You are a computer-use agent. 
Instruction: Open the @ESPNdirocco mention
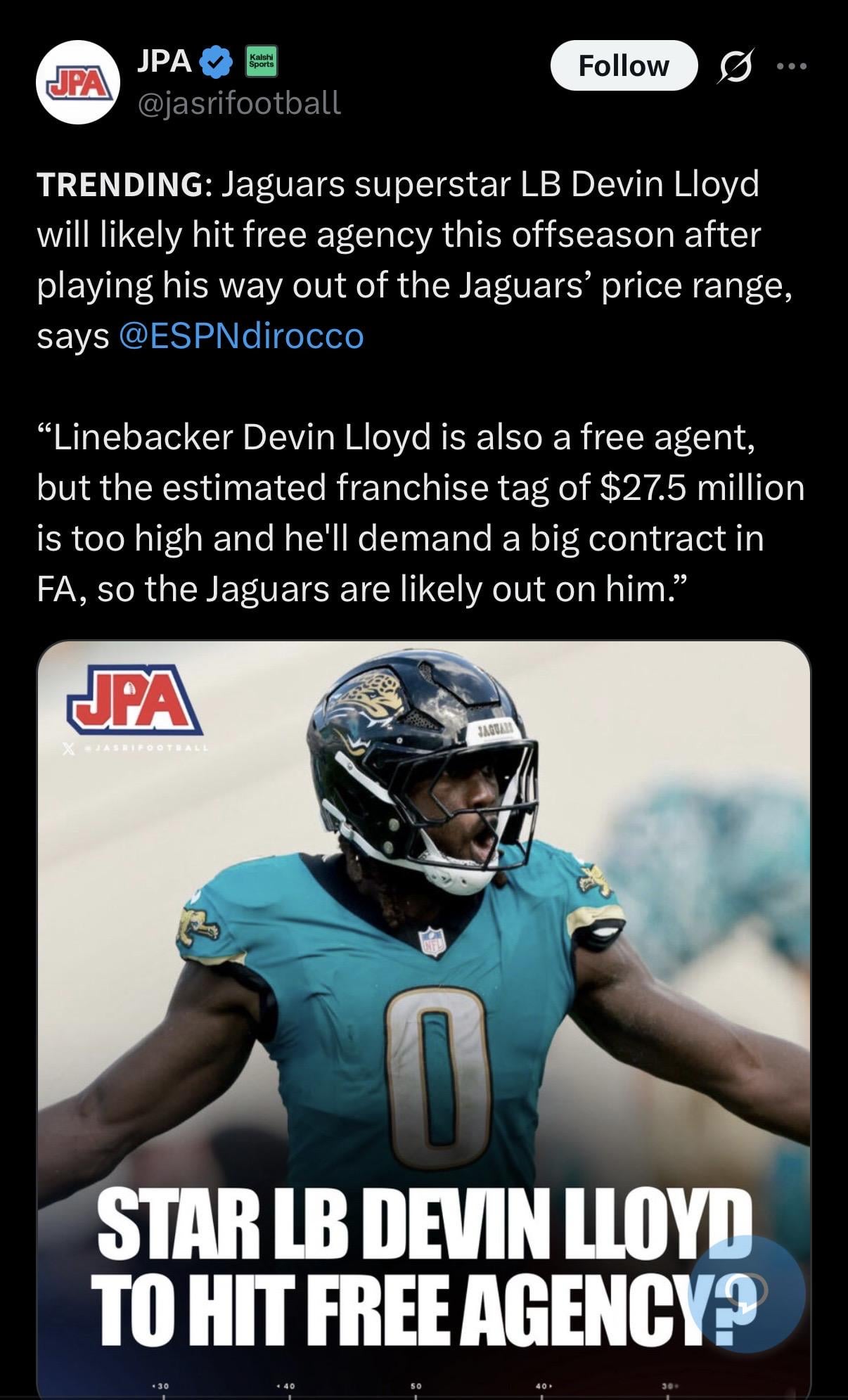pyautogui.click(x=242, y=336)
